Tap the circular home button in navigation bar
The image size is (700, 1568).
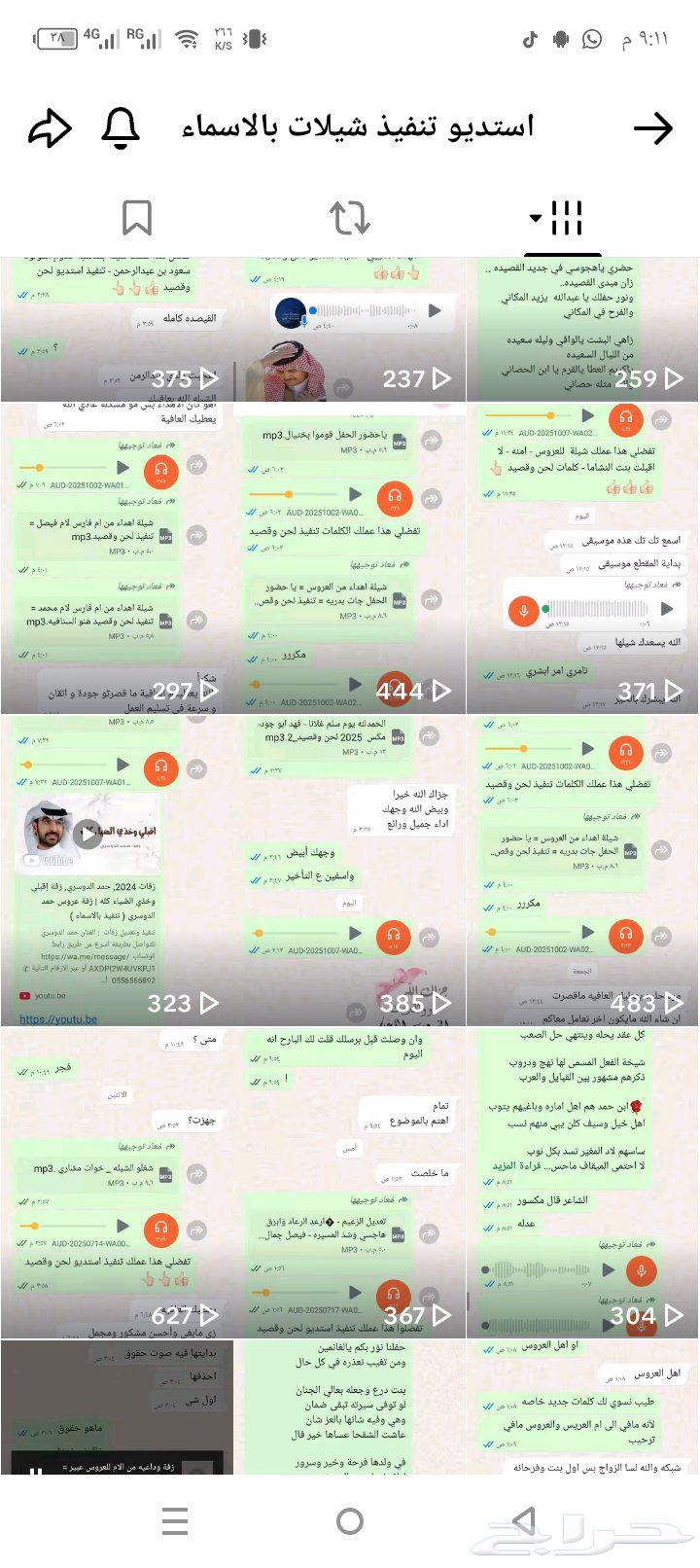pos(350,1520)
